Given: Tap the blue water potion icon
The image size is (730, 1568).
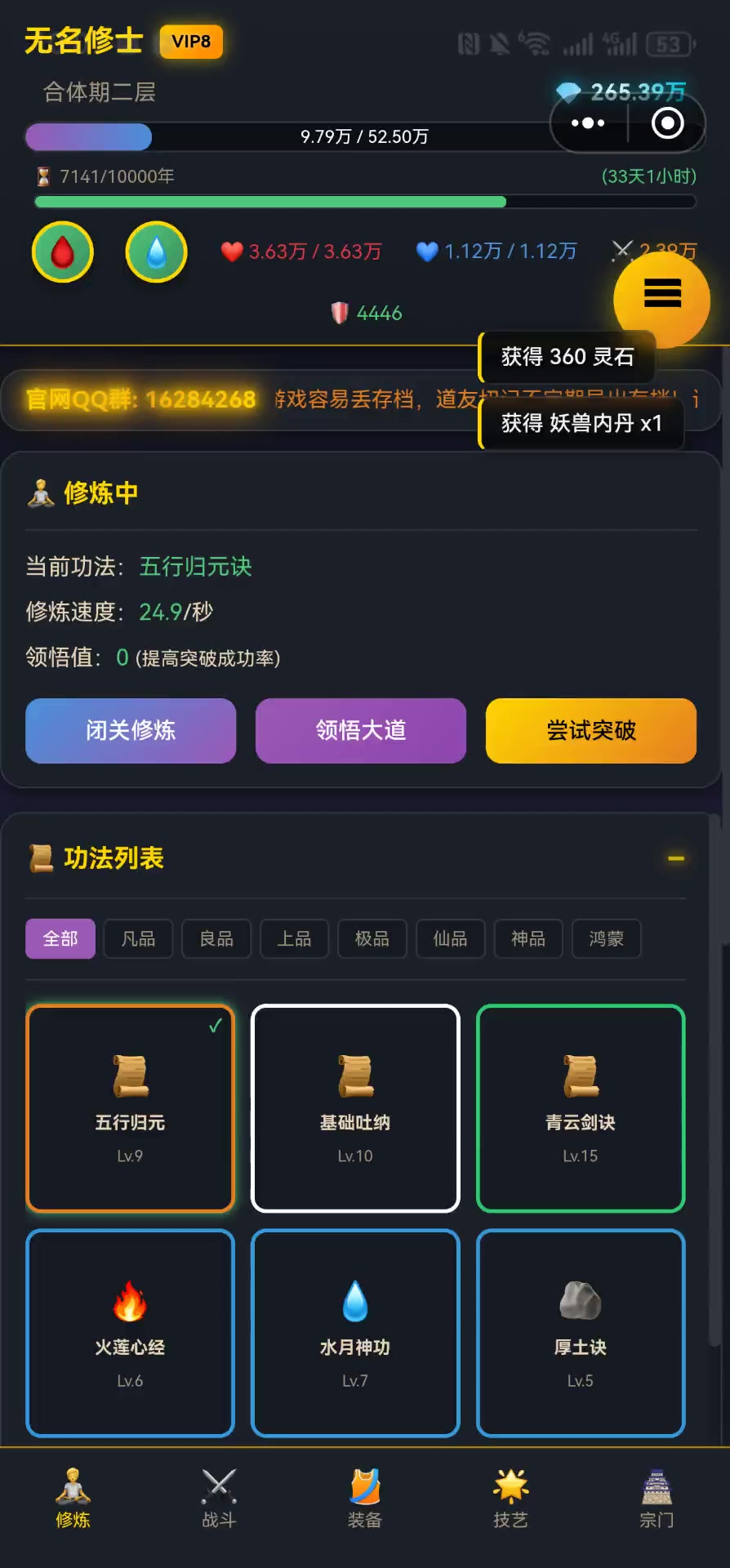Looking at the screenshot, I should click(156, 252).
